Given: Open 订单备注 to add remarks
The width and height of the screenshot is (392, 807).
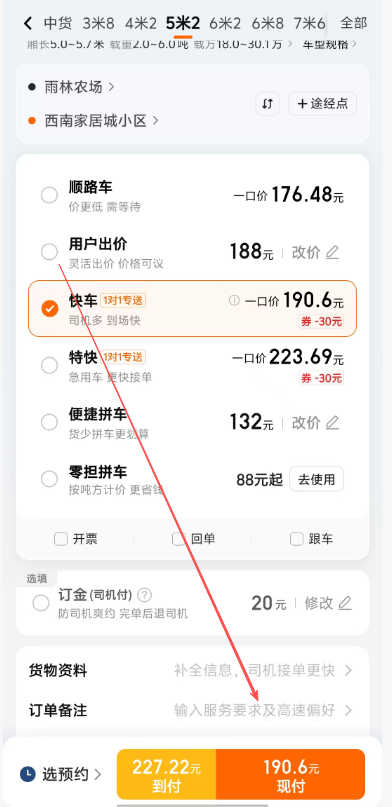Looking at the screenshot, I should (192, 711).
